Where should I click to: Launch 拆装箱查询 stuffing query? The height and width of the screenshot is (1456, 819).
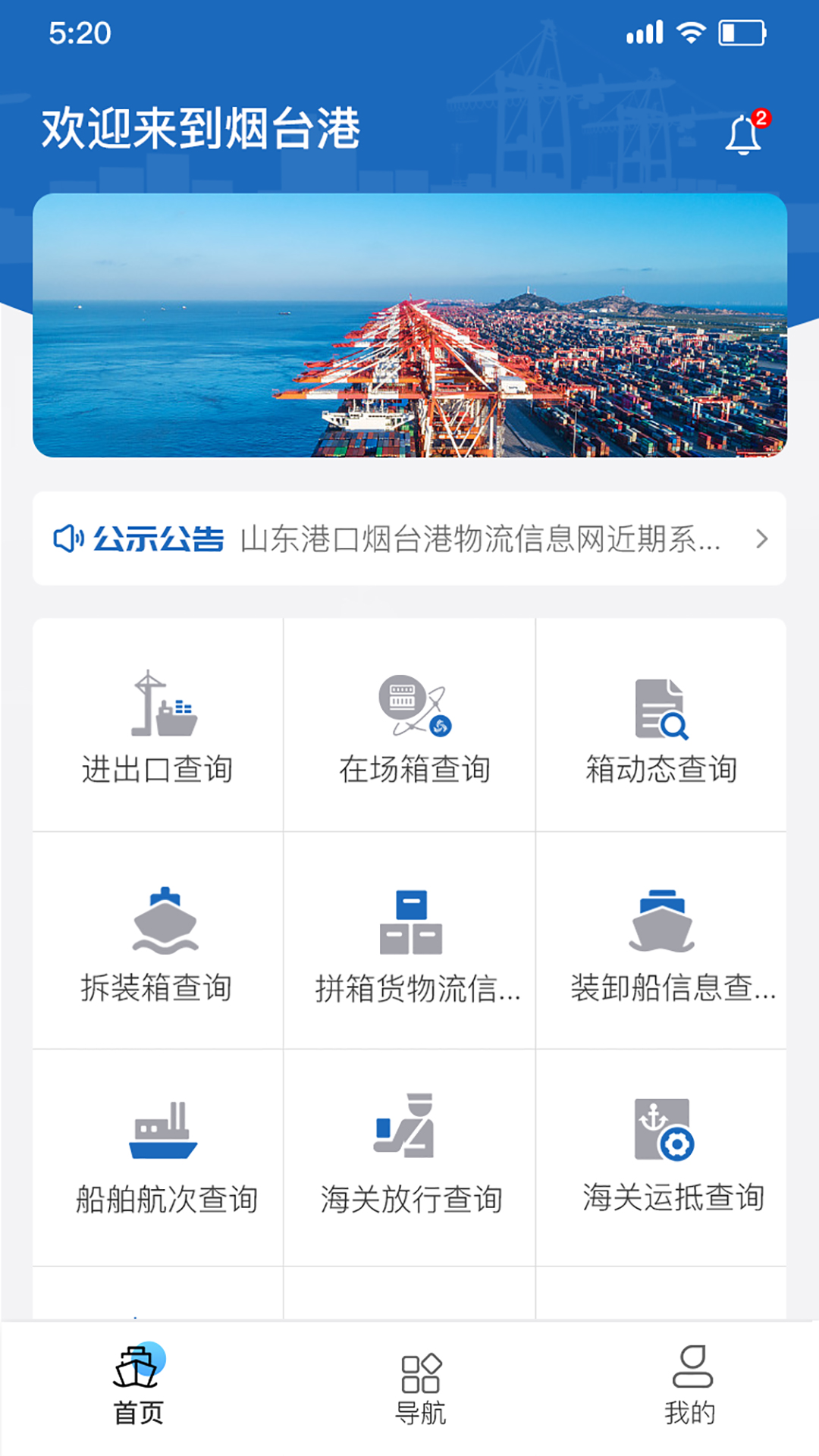click(158, 942)
